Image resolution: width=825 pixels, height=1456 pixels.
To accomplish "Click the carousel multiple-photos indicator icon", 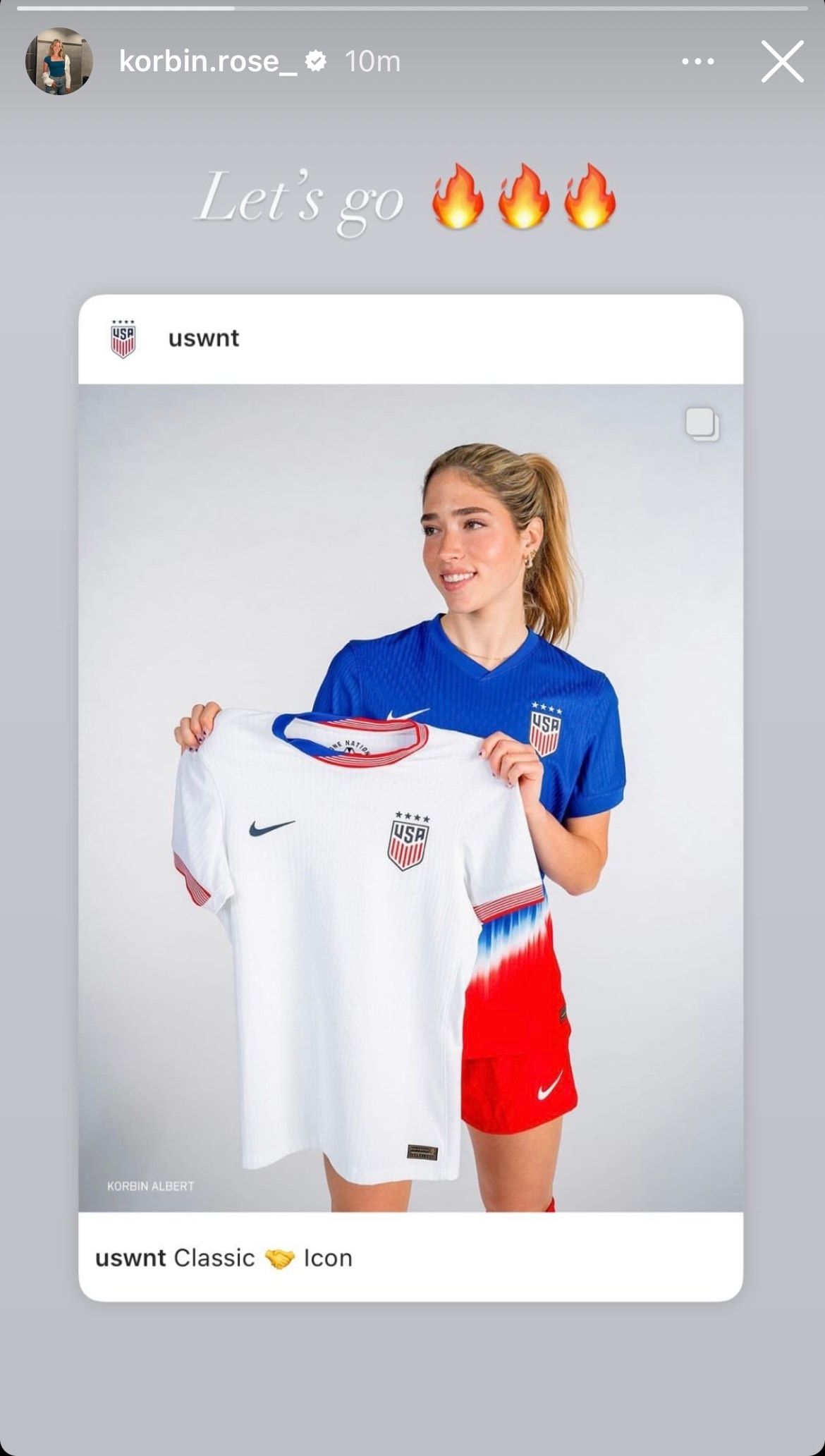I will (x=702, y=423).
